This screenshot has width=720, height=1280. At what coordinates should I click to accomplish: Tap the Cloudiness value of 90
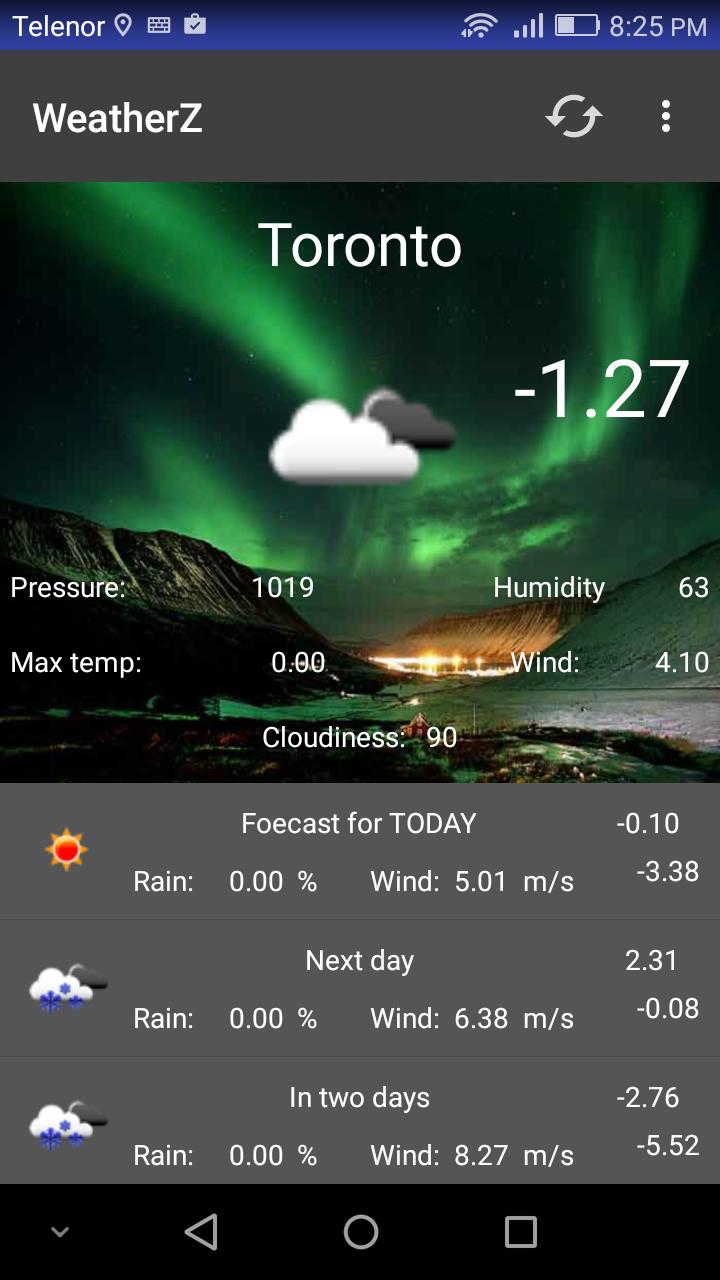click(440, 737)
